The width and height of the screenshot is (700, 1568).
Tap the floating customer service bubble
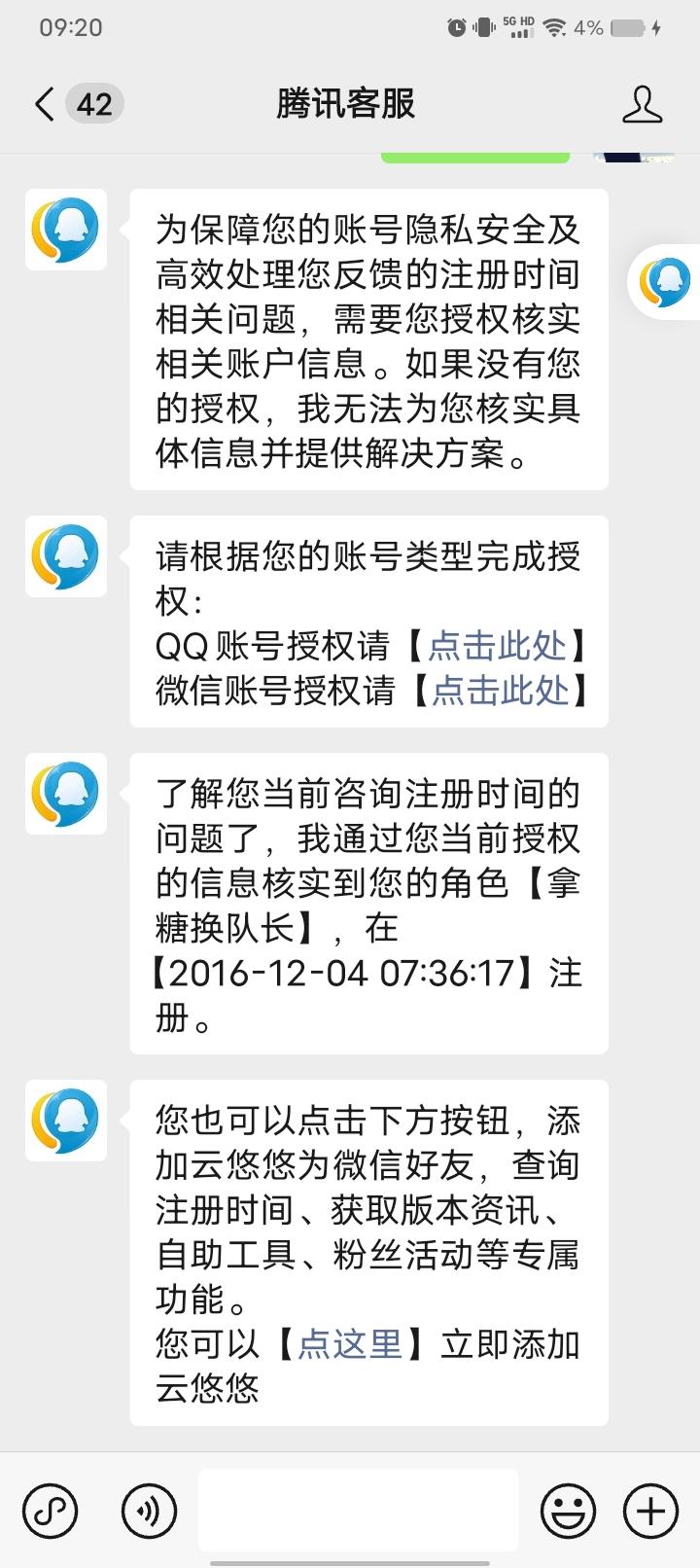667,282
